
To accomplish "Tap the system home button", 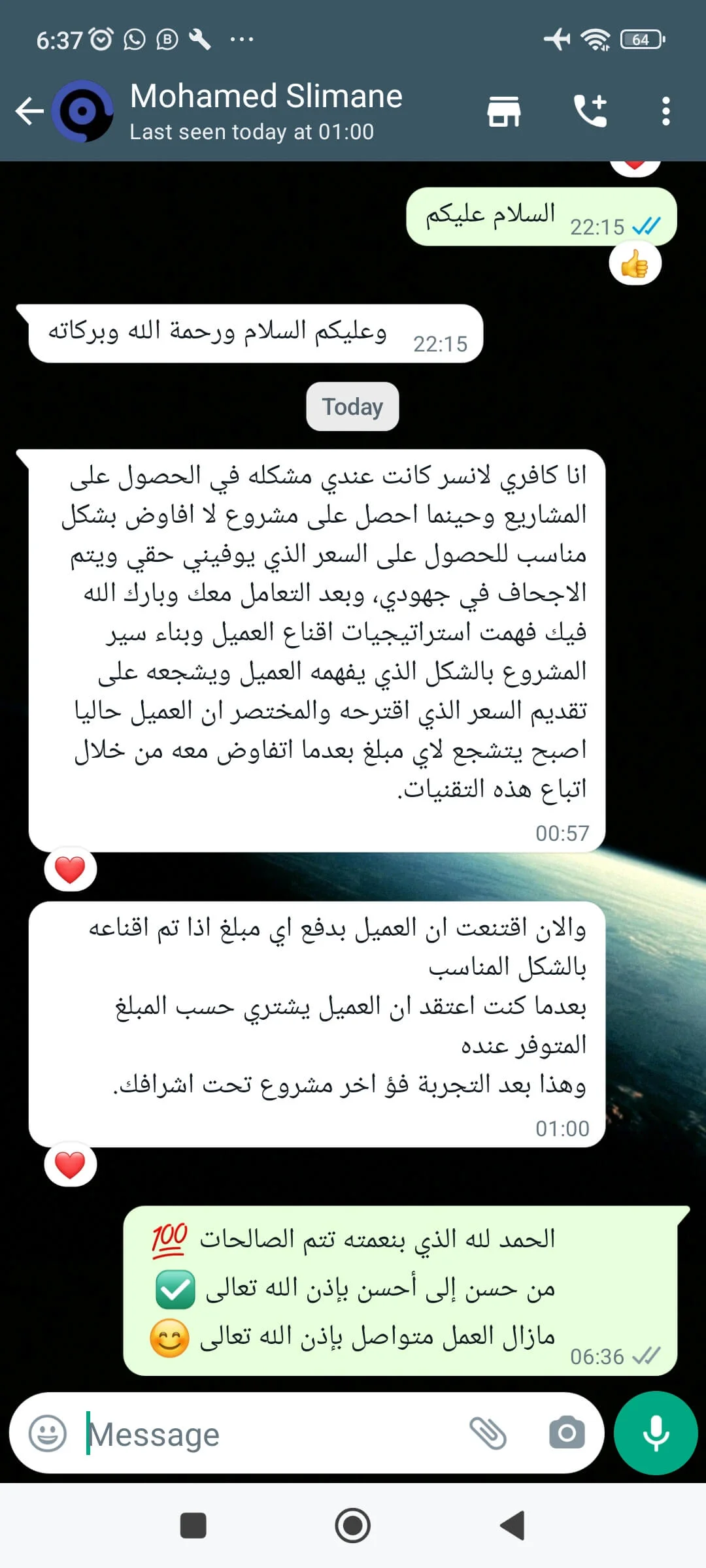I will click(353, 1526).
